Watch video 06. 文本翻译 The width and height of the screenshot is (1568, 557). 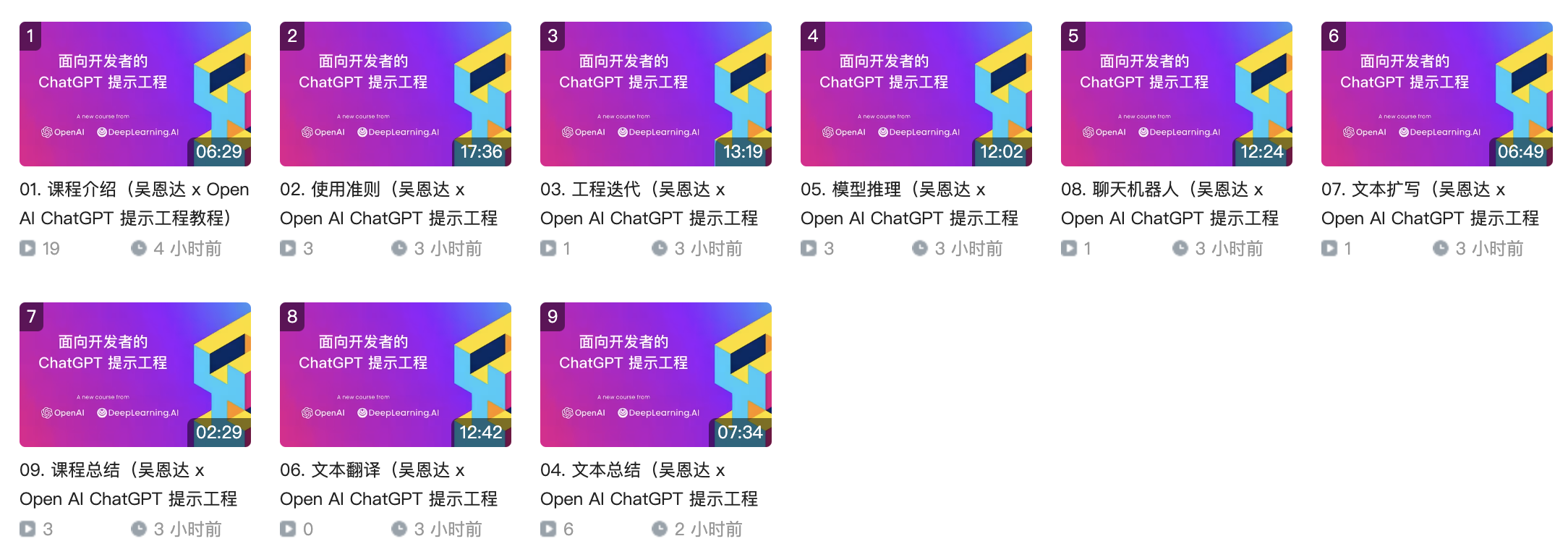click(396, 375)
